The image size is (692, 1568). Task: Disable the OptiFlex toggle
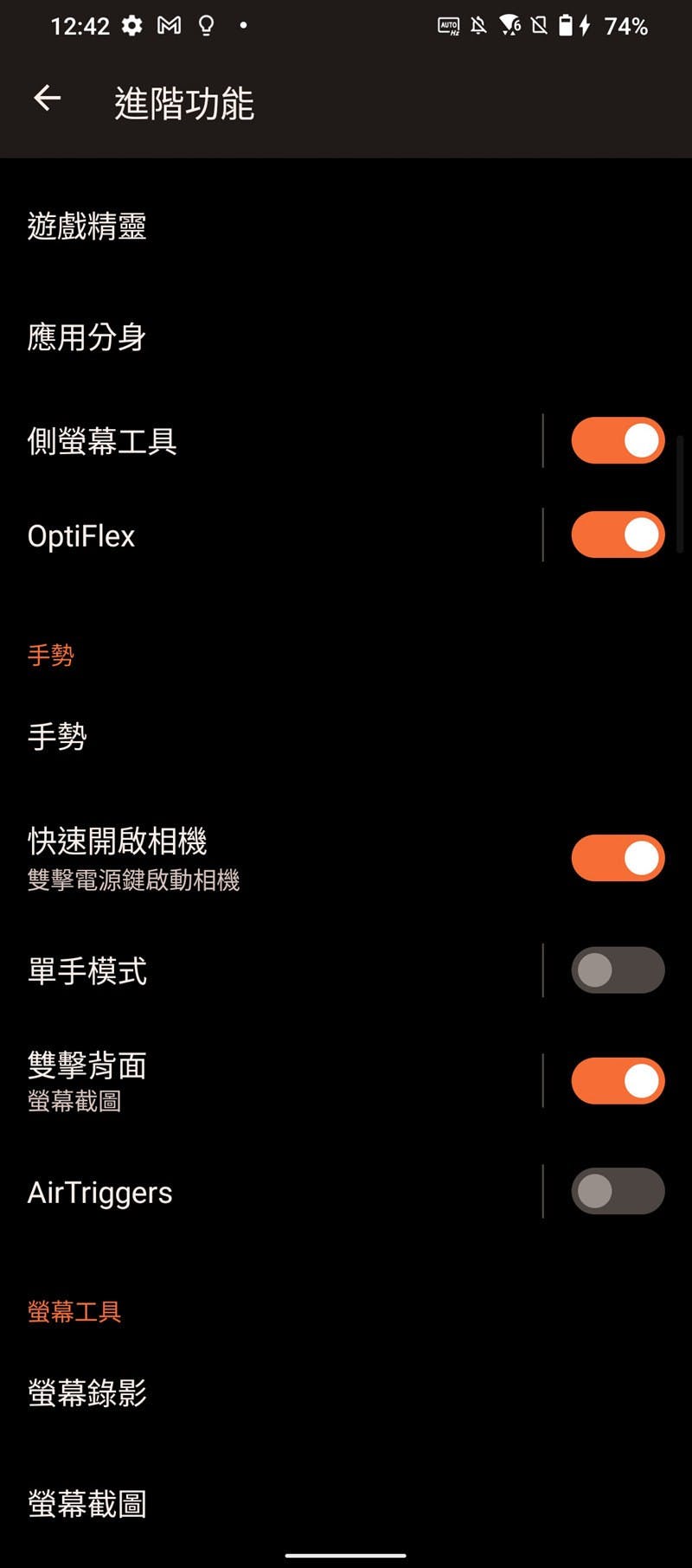(618, 535)
